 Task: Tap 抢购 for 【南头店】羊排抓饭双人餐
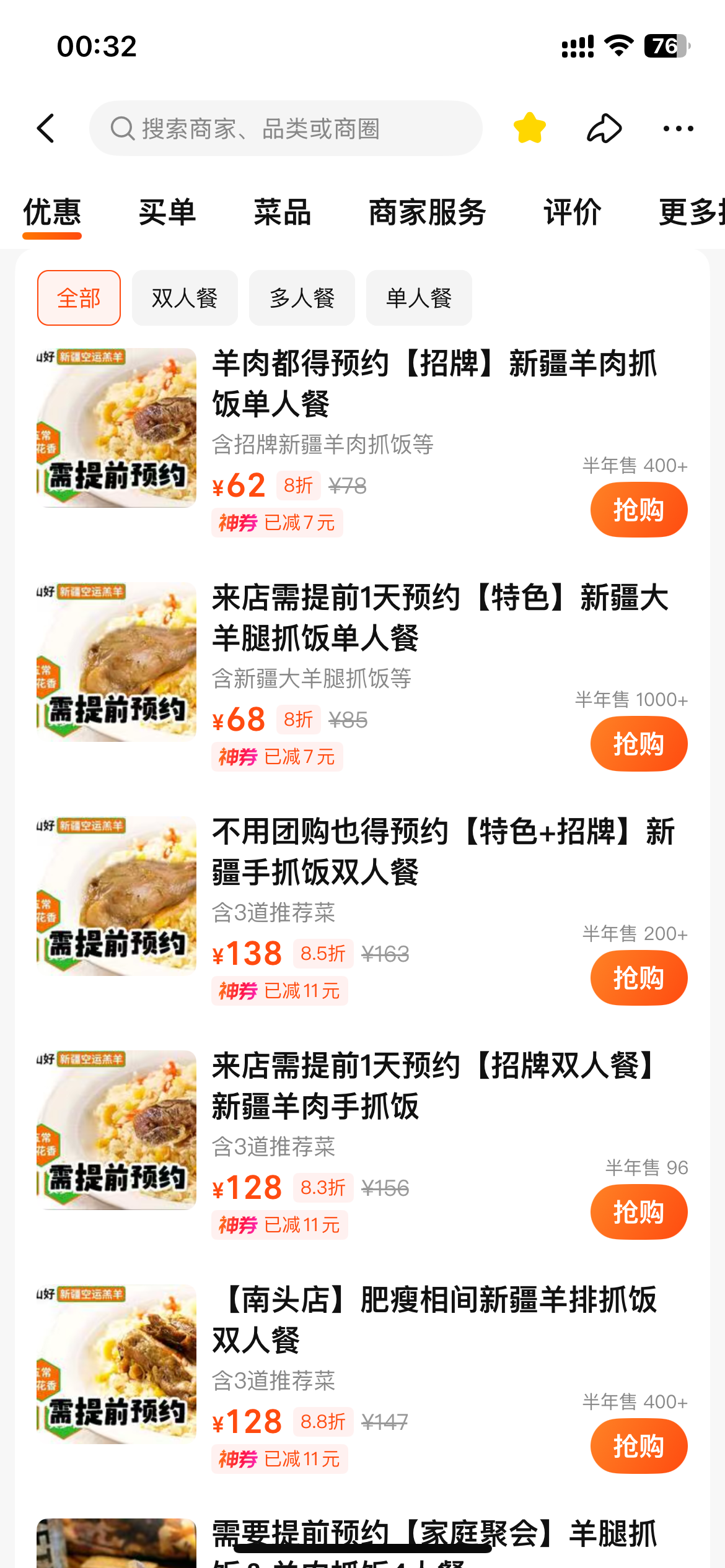point(638,1446)
